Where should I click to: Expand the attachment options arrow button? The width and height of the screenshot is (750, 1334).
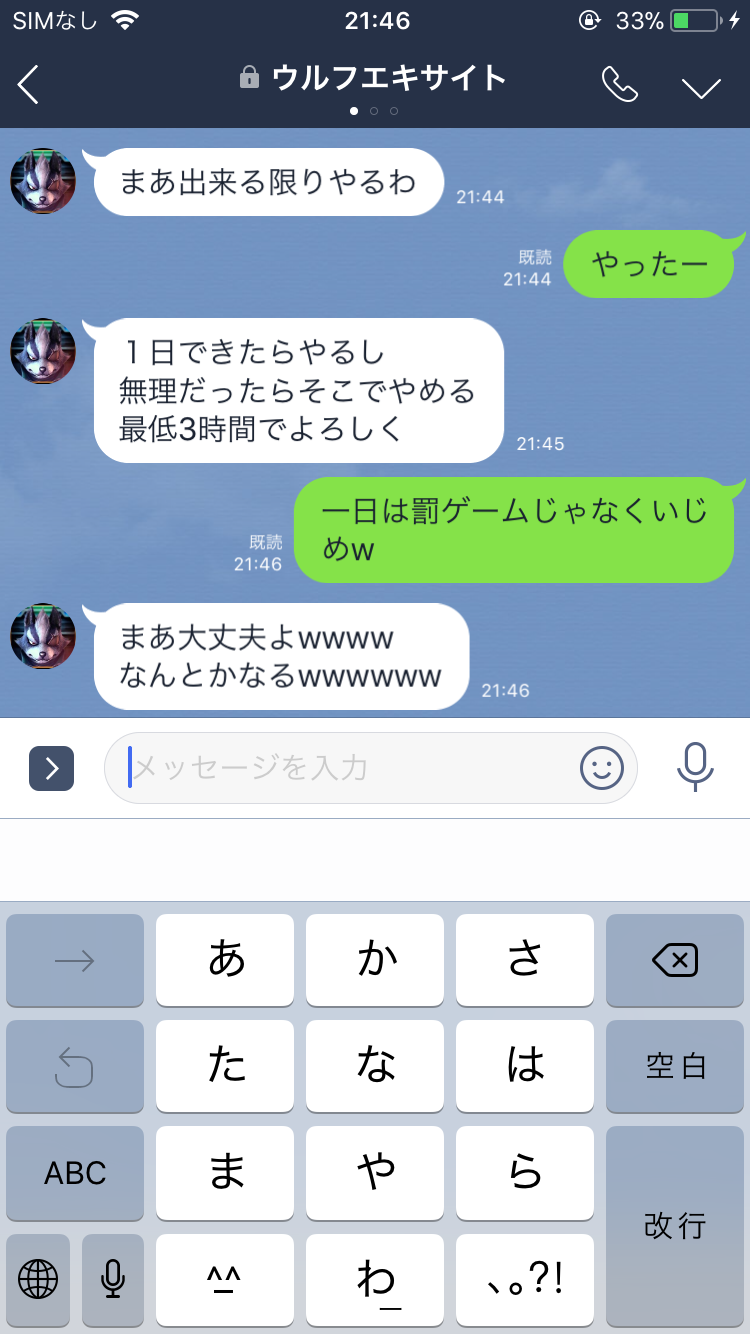pyautogui.click(x=52, y=768)
